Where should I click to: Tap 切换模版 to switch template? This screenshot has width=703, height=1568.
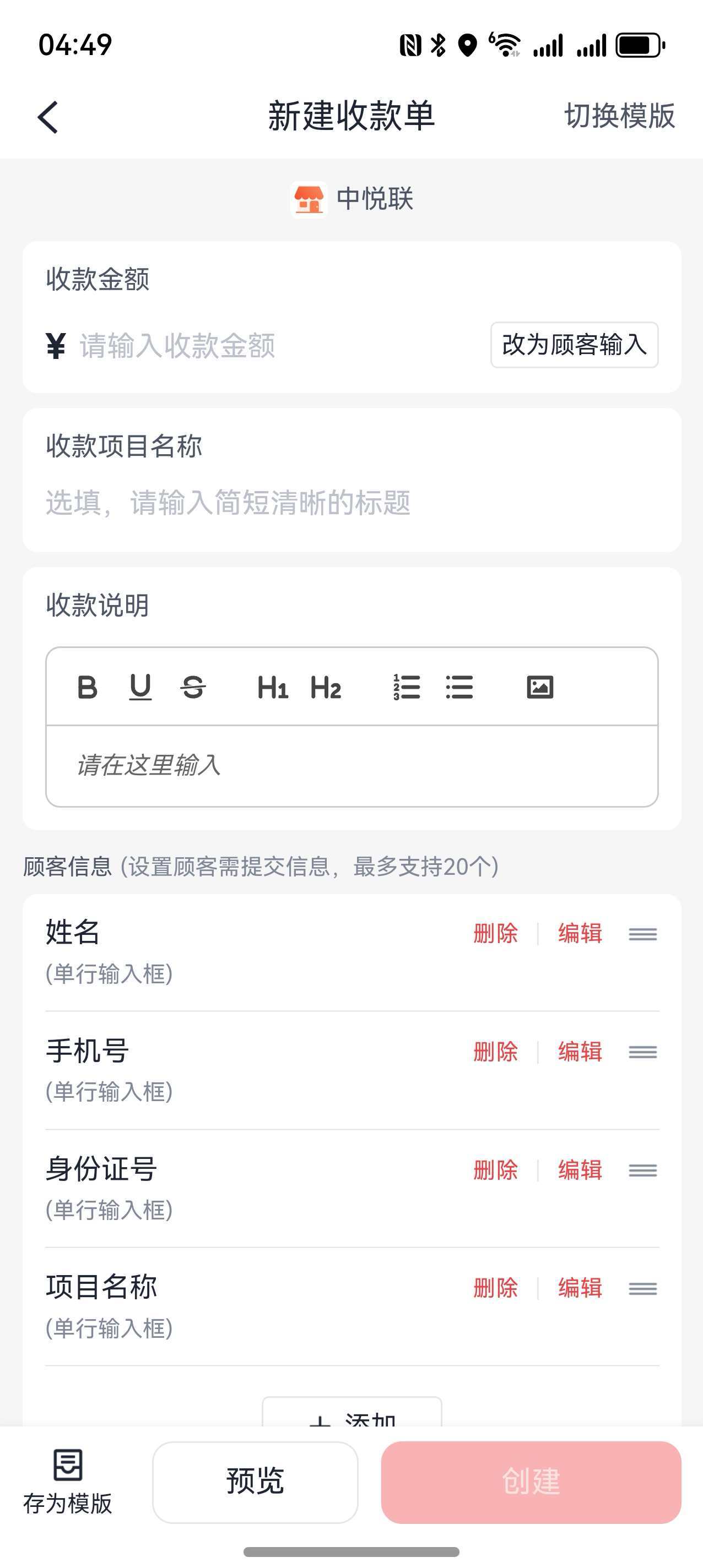619,116
